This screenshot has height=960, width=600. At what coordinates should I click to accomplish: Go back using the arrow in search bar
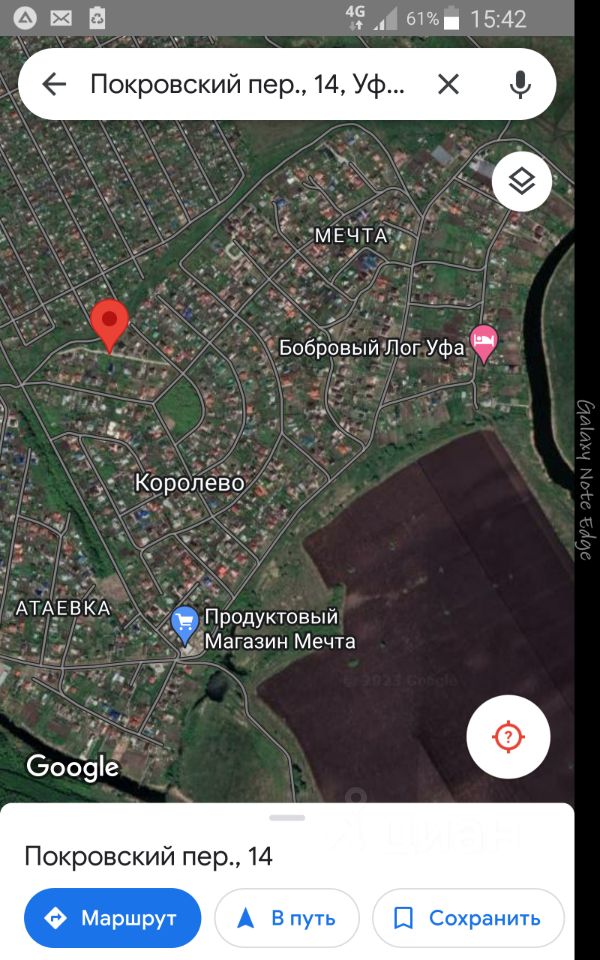[54, 85]
